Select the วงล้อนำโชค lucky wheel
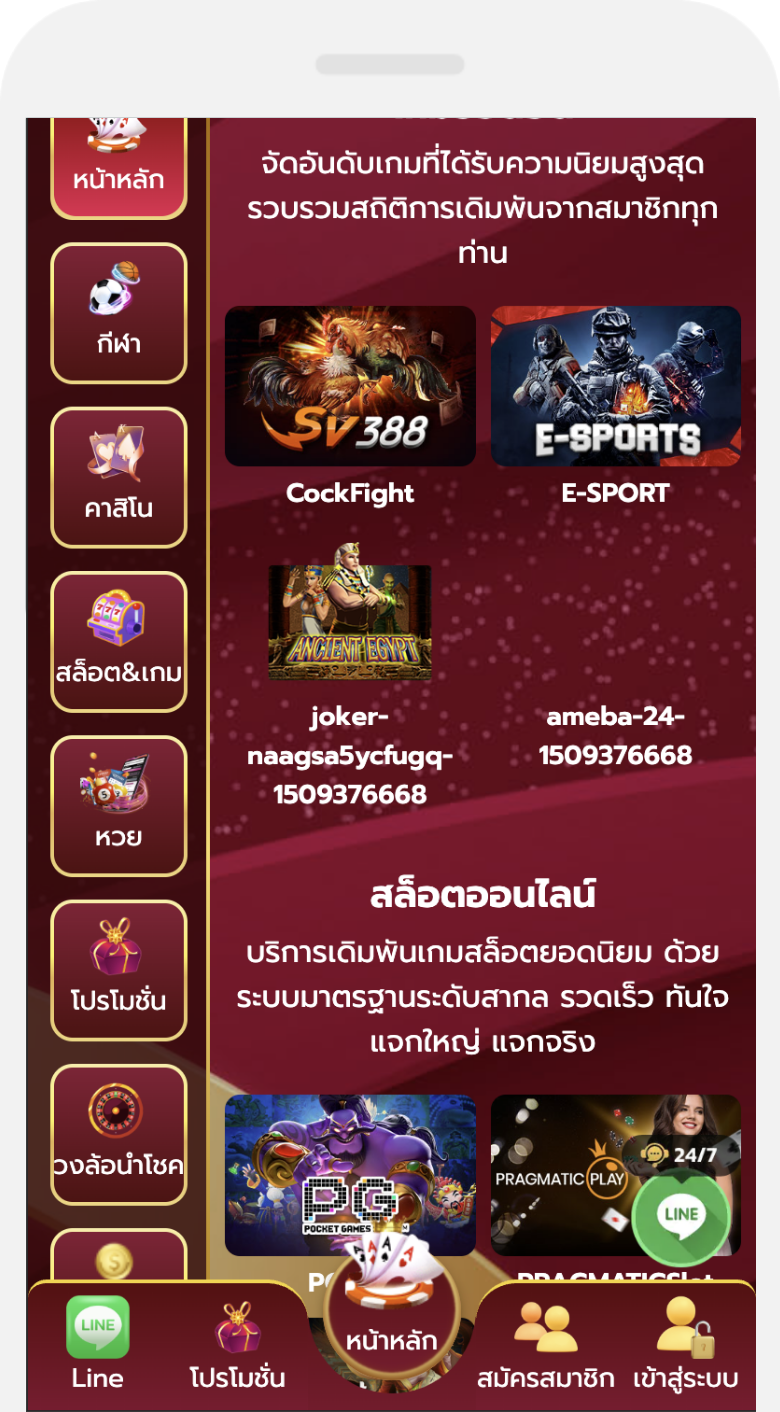This screenshot has height=1412, width=780. (x=119, y=1133)
